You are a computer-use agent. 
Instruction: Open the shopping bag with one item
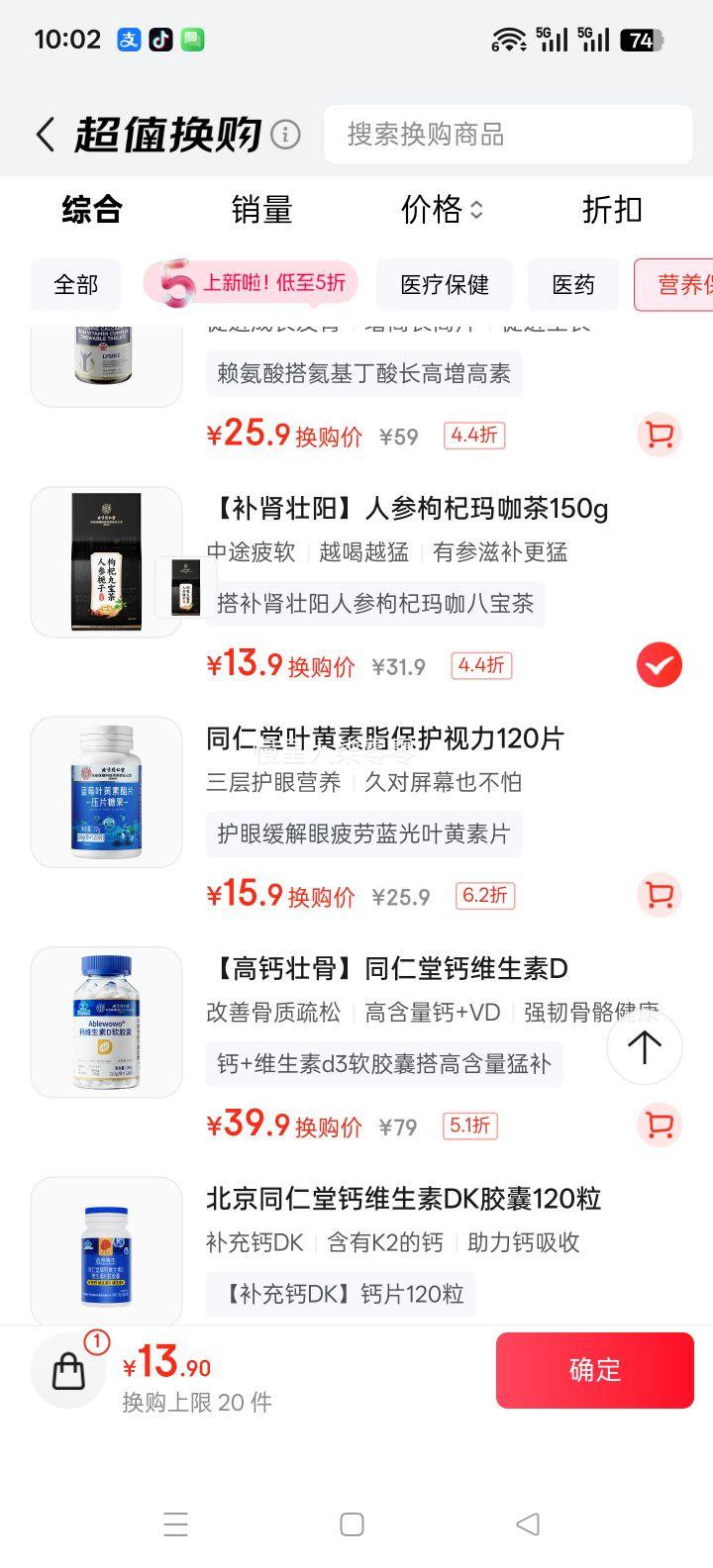pos(69,1370)
